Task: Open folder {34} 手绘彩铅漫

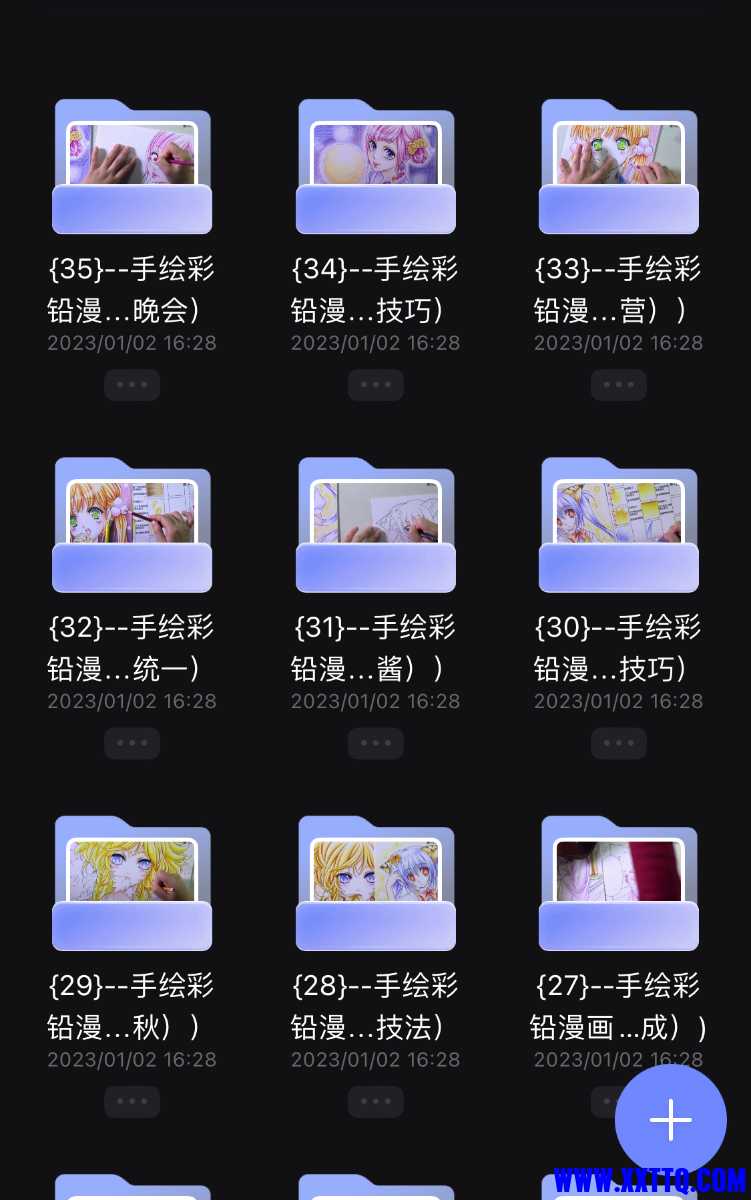Action: coord(375,167)
